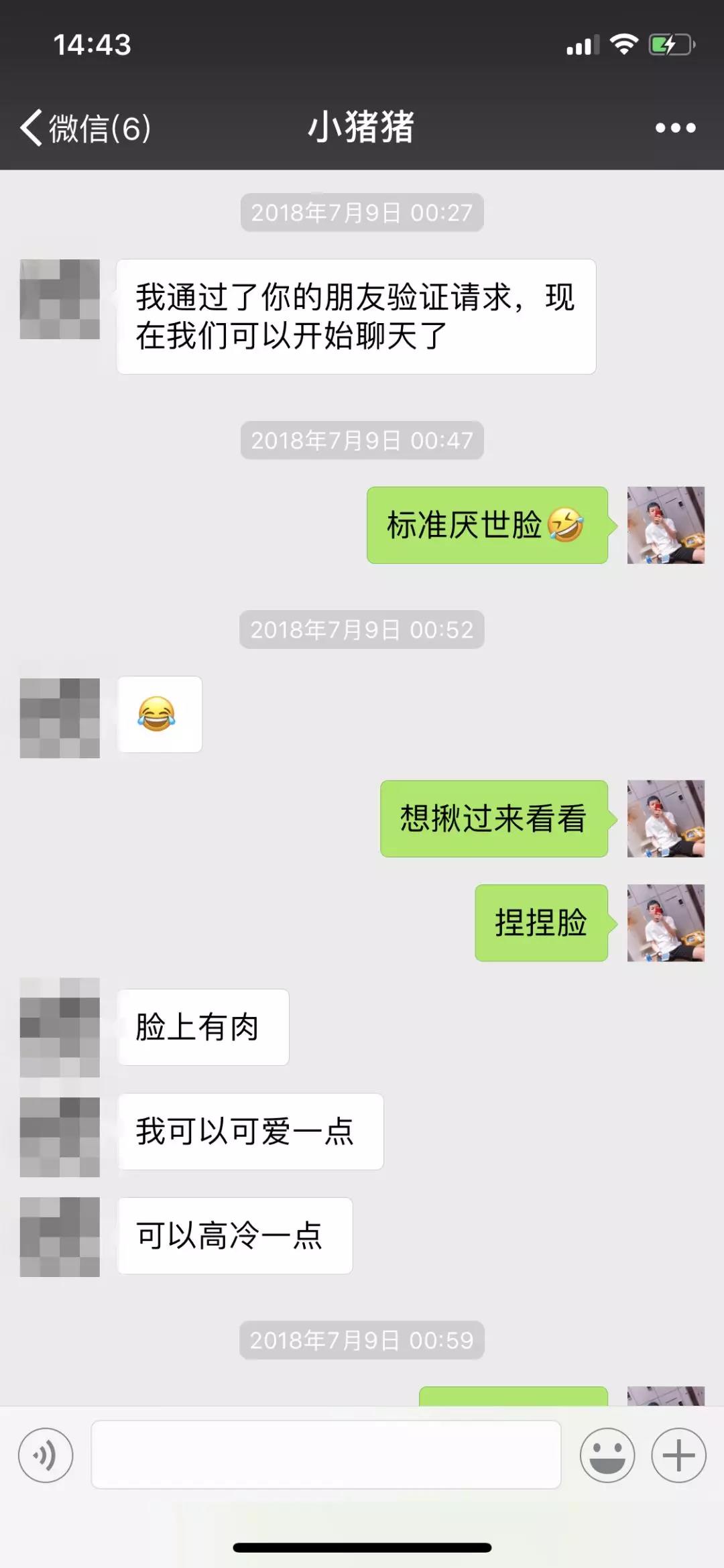
Task: Select the 脸上有肉 message bubble
Action: click(202, 1027)
